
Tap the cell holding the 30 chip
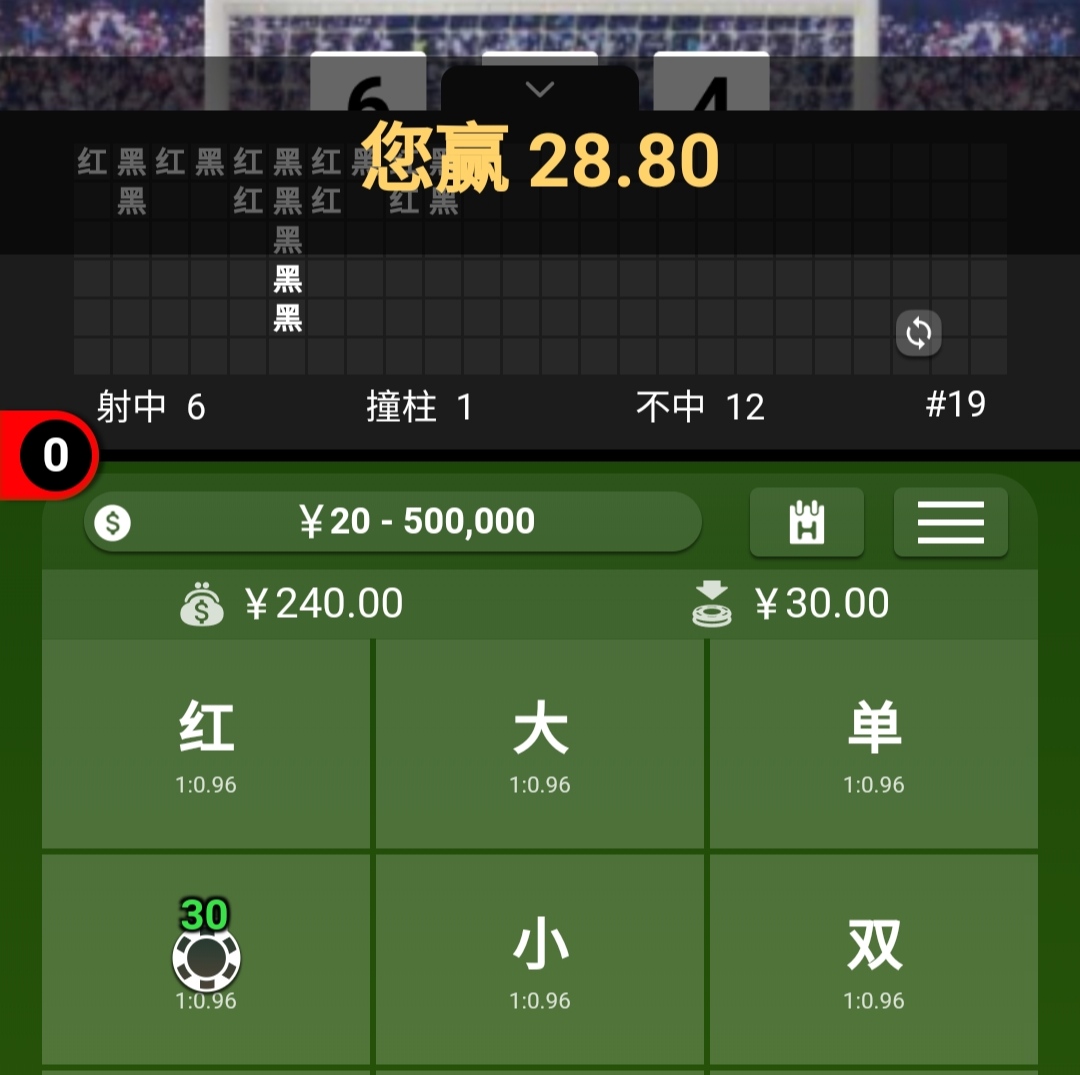[x=206, y=958]
